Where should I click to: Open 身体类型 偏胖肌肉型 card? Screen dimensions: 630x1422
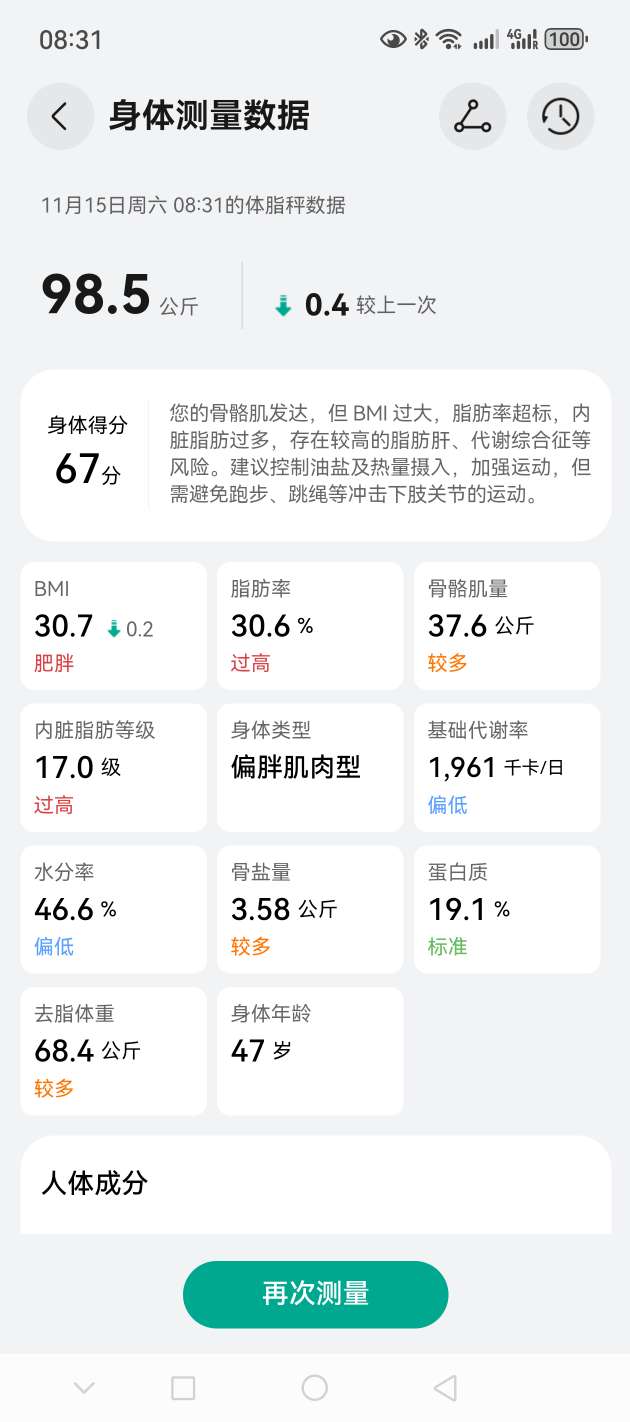click(x=310, y=767)
